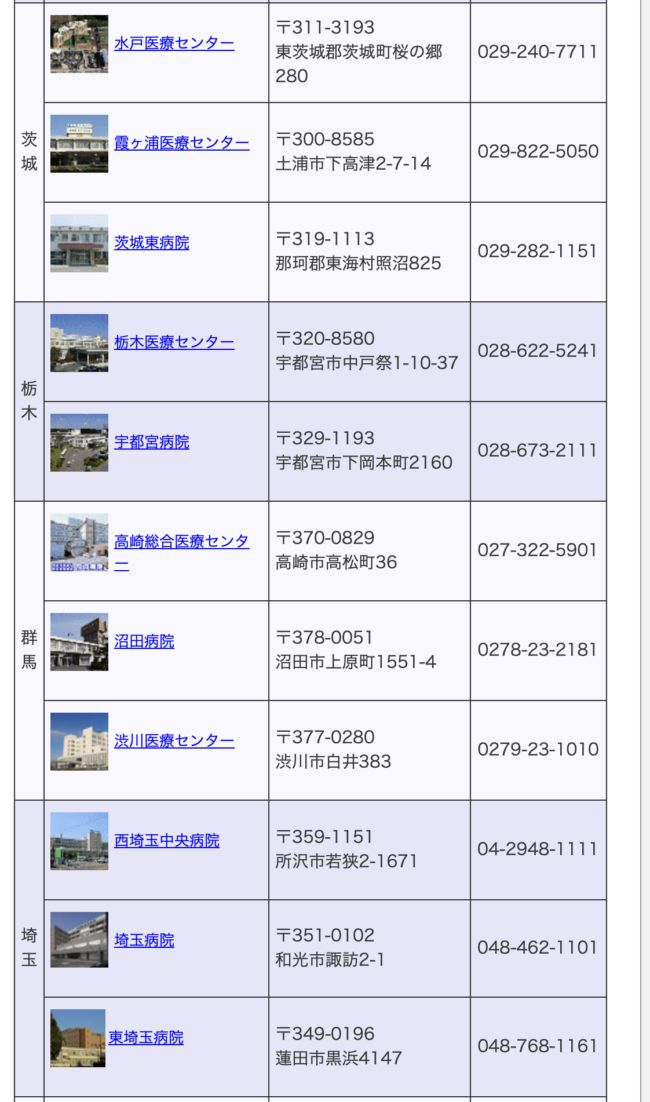
Task: View the 沼田病院 page
Action: tap(144, 641)
